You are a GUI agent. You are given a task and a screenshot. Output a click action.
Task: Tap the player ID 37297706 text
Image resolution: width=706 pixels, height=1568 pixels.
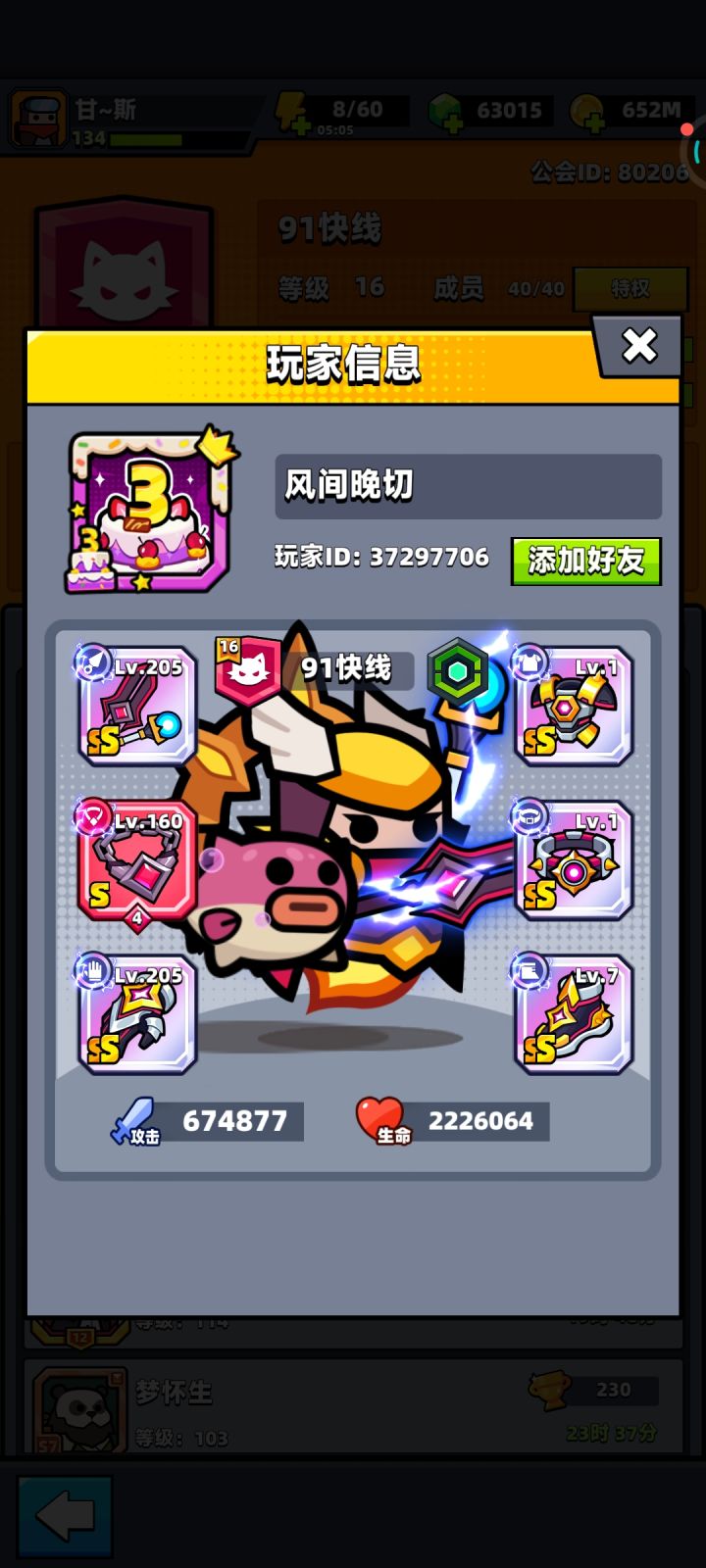382,558
